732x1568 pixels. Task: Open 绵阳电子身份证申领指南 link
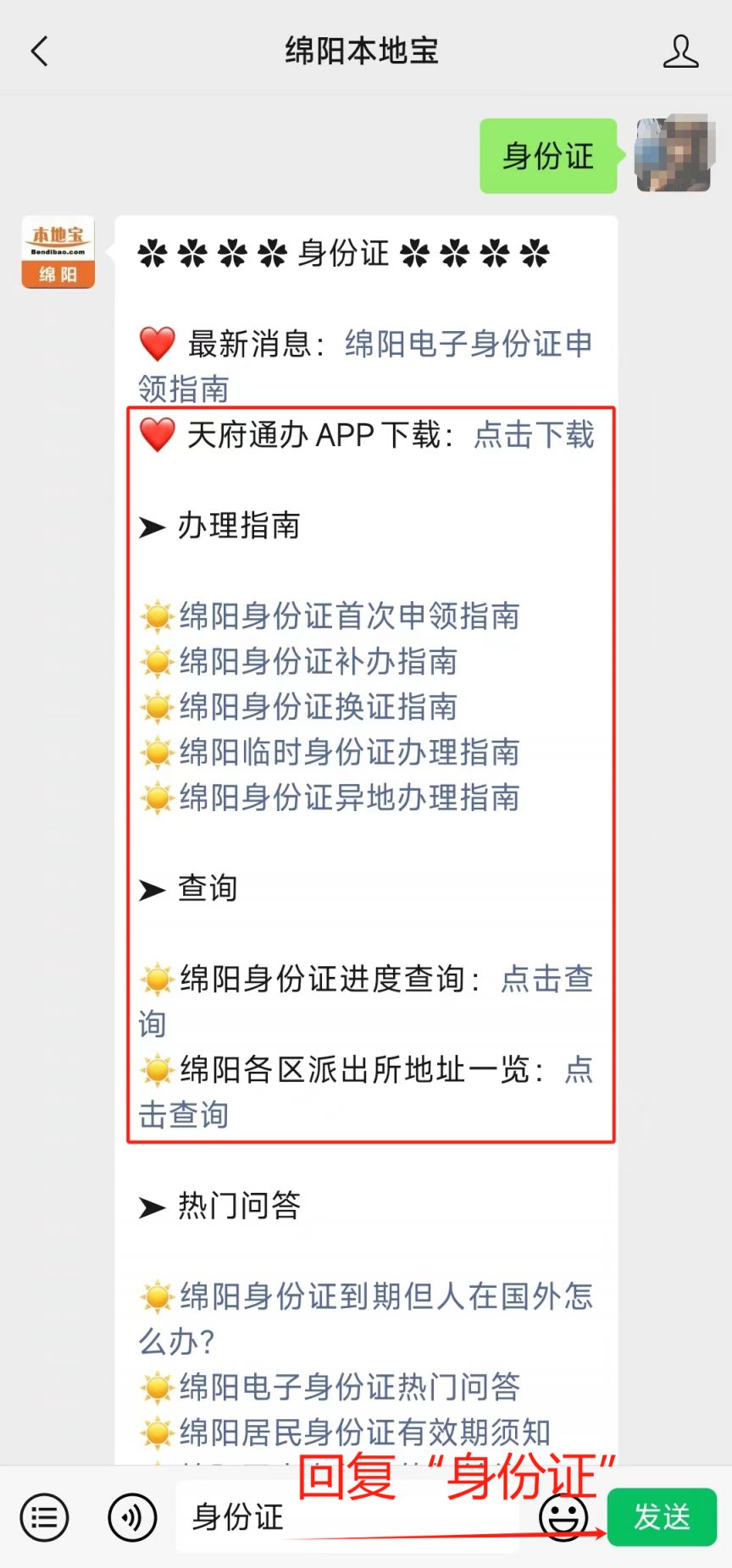pyautogui.click(x=366, y=366)
